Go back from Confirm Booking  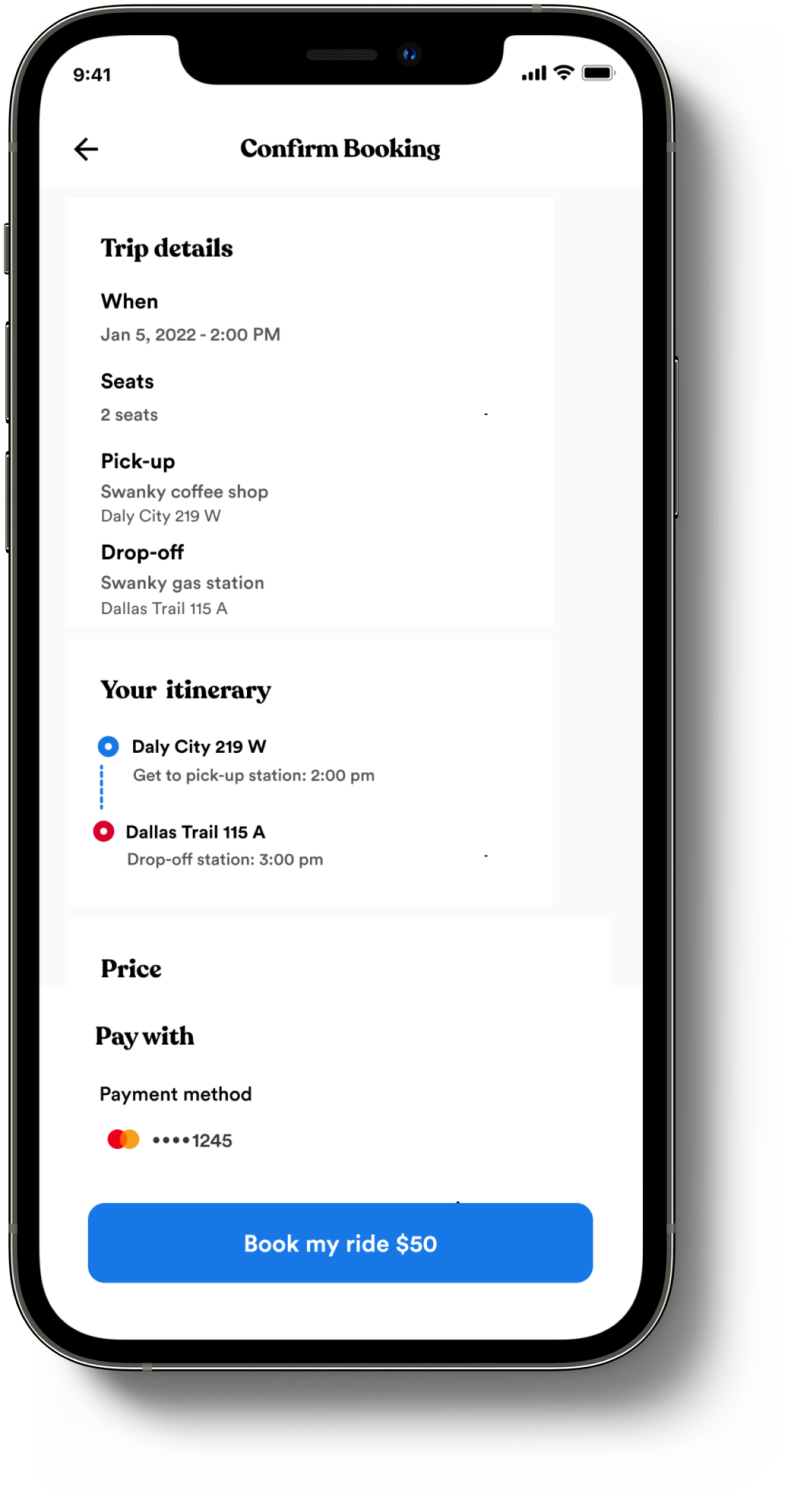point(87,149)
